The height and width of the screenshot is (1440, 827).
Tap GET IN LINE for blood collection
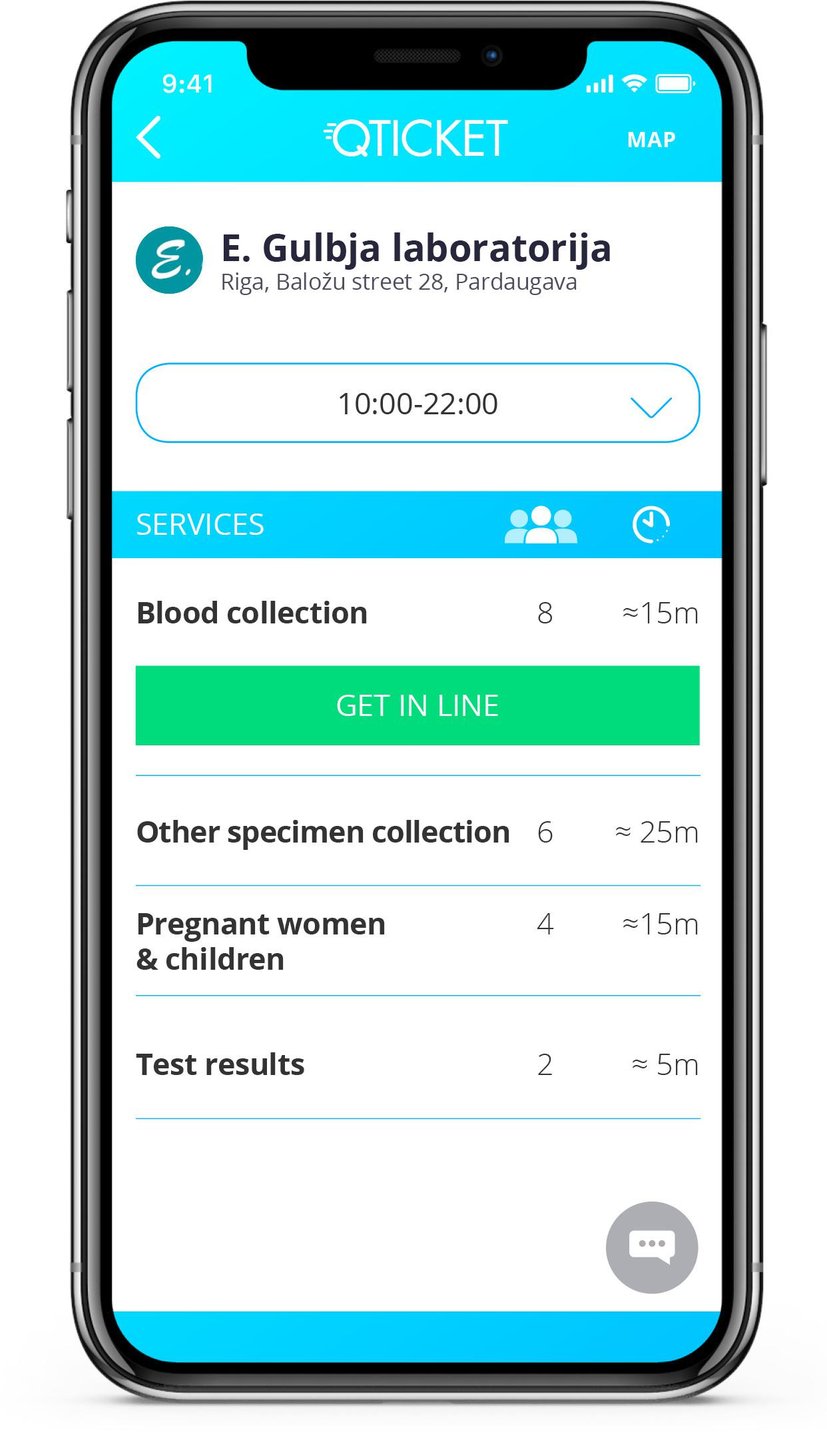click(417, 705)
